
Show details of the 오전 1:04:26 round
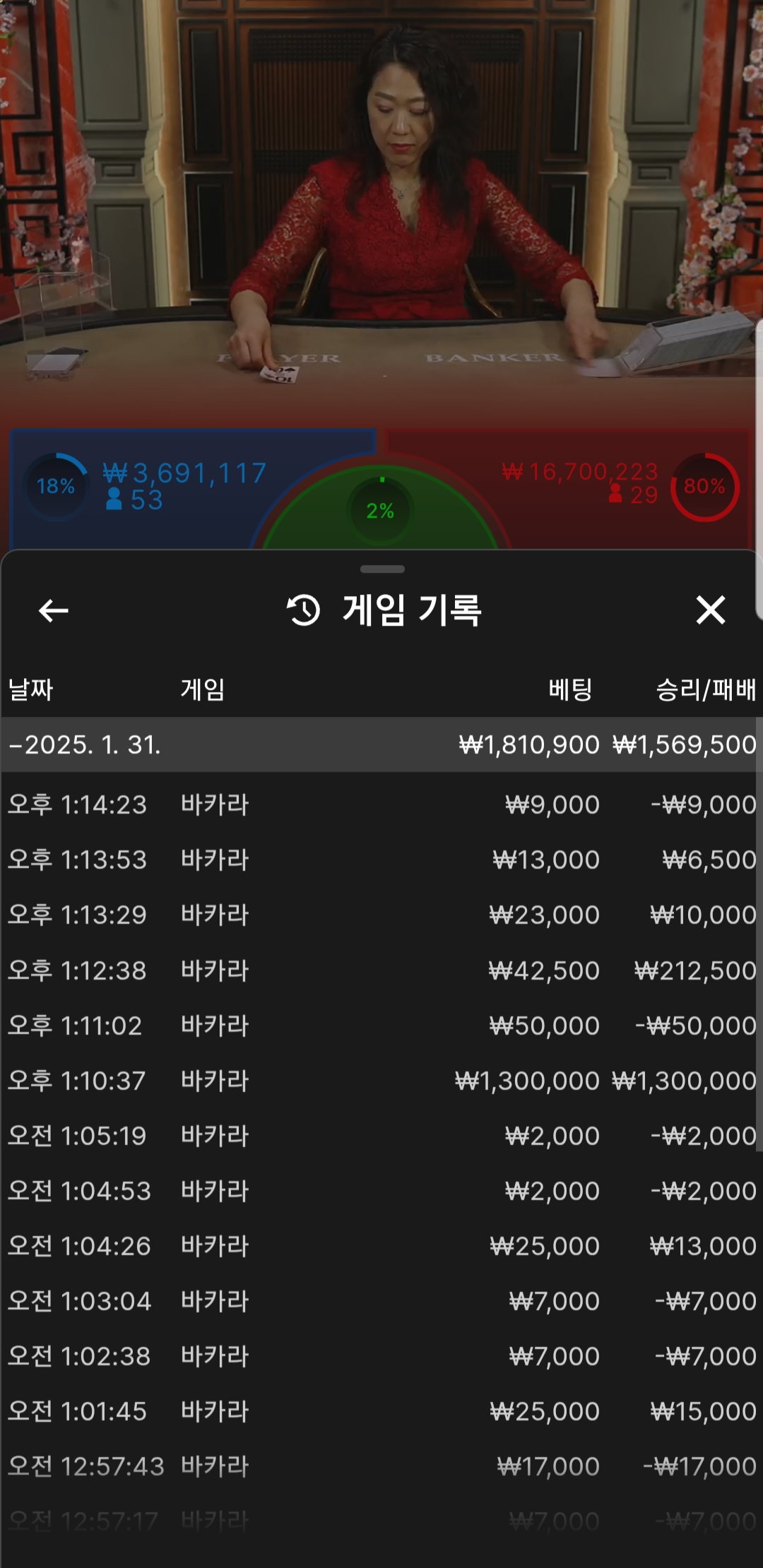(381, 1246)
